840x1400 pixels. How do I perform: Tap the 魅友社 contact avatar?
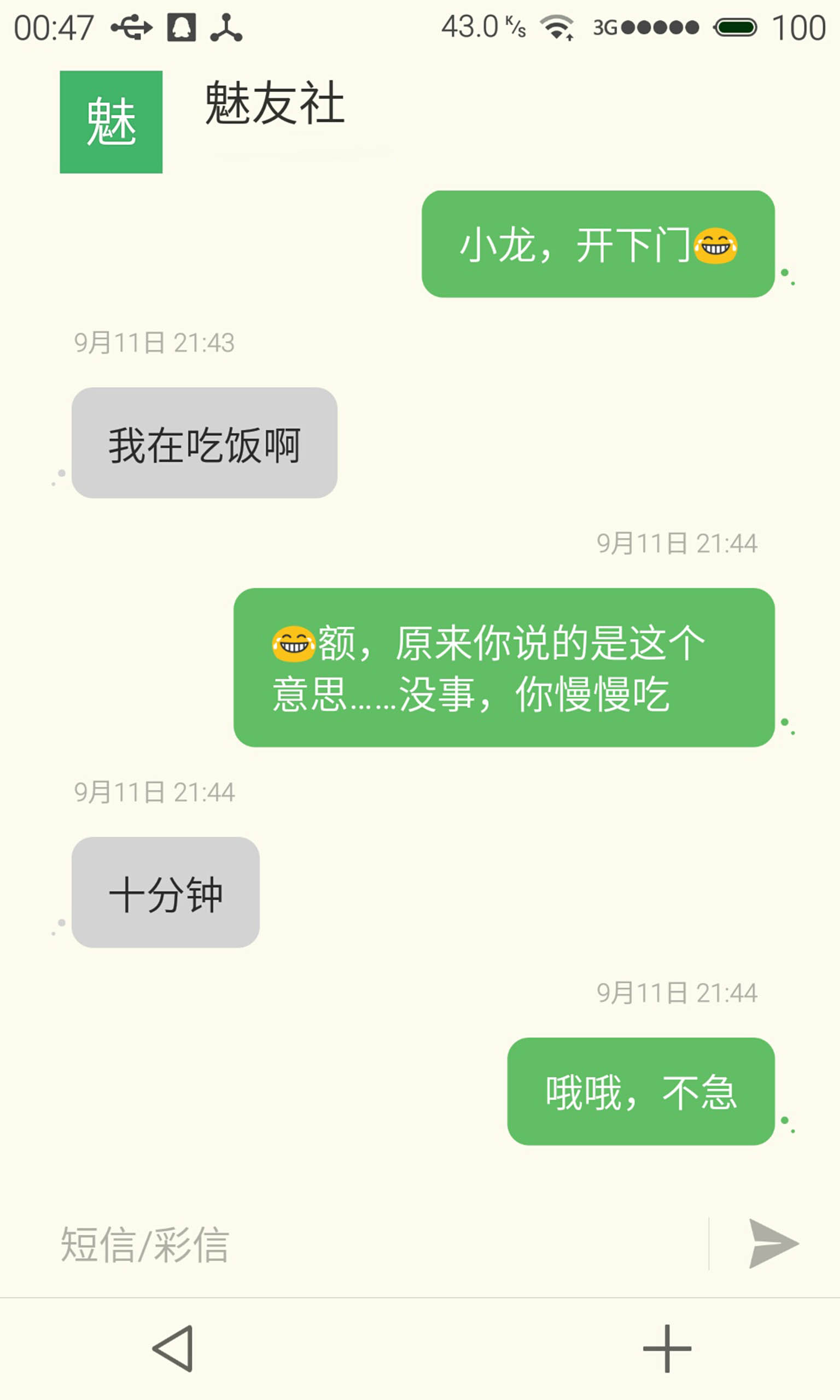[111, 121]
